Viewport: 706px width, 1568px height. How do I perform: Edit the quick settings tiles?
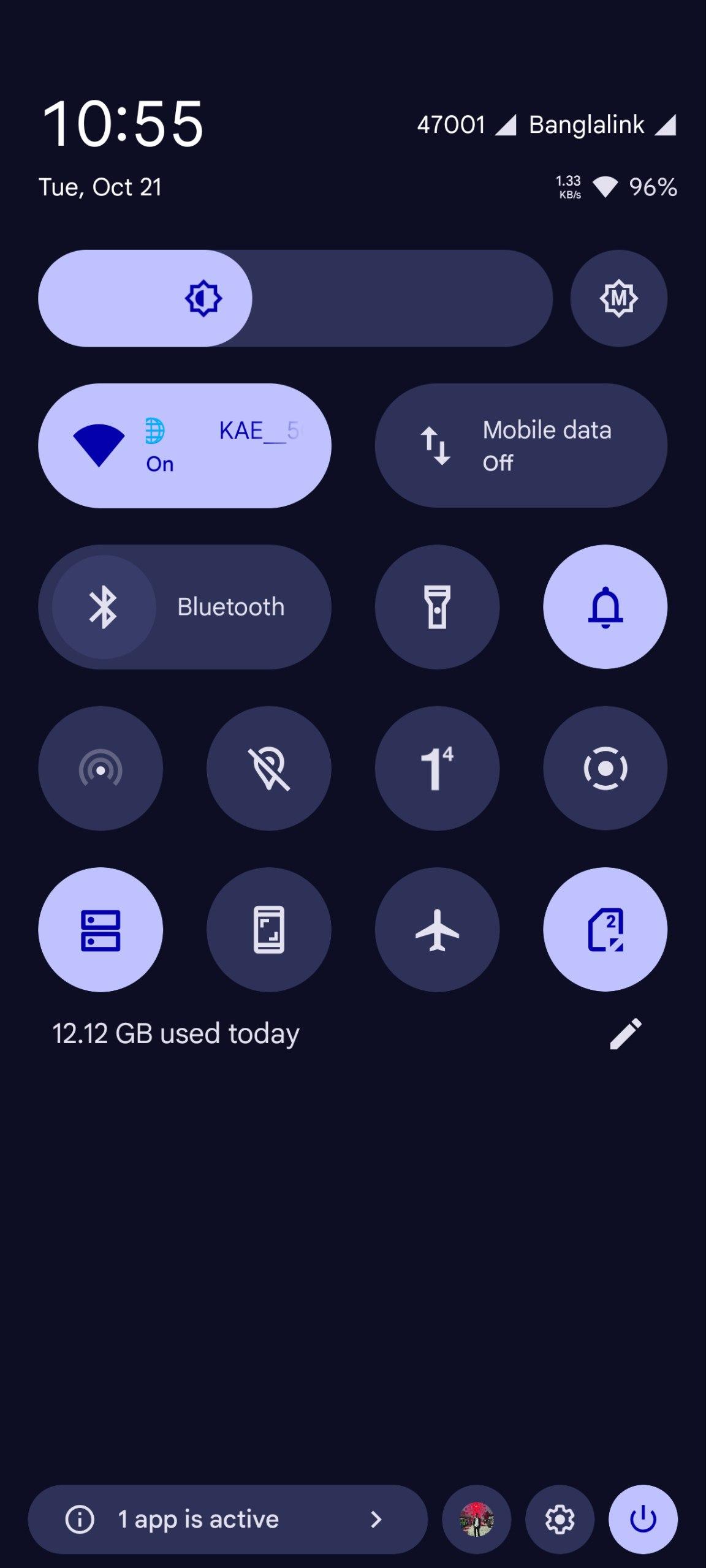626,1034
